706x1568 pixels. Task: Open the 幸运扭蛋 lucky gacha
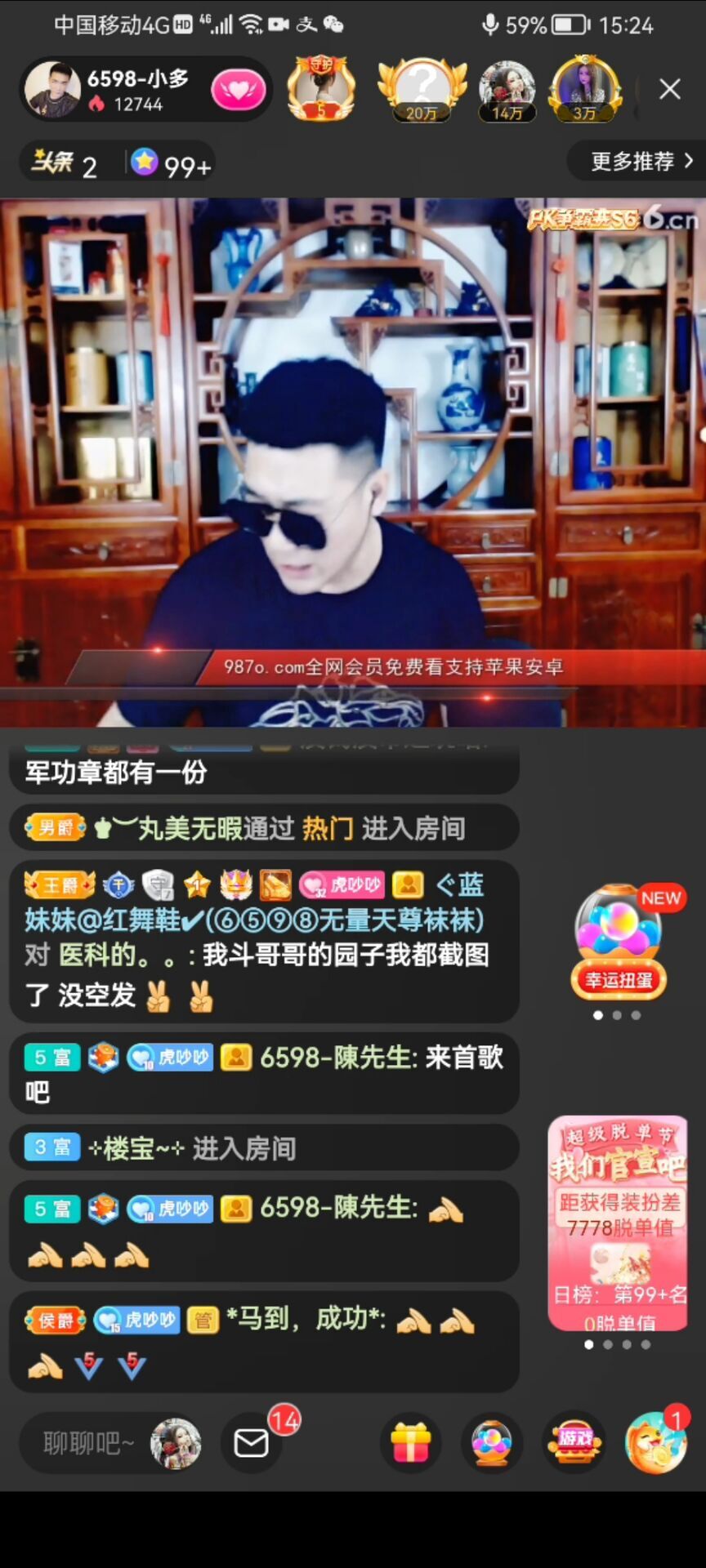pyautogui.click(x=619, y=943)
